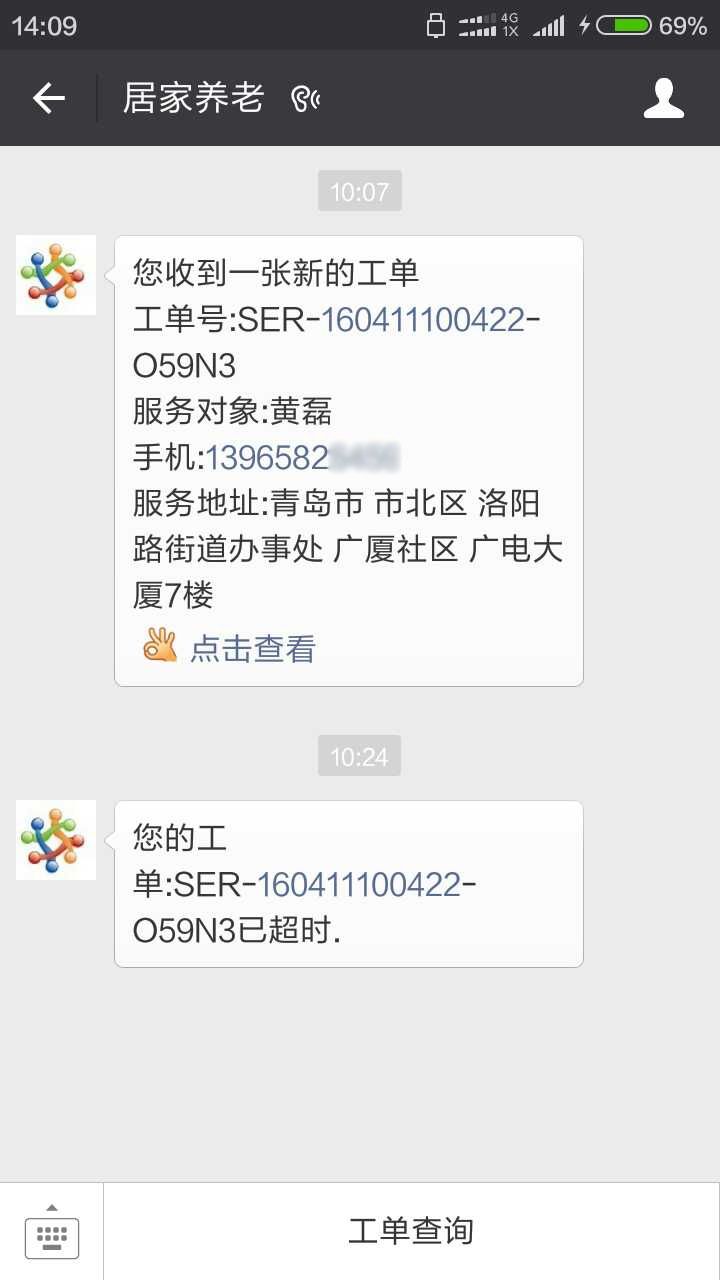Tap the clock showing 14:09 in status bar
This screenshot has width=720, height=1280.
(44, 26)
